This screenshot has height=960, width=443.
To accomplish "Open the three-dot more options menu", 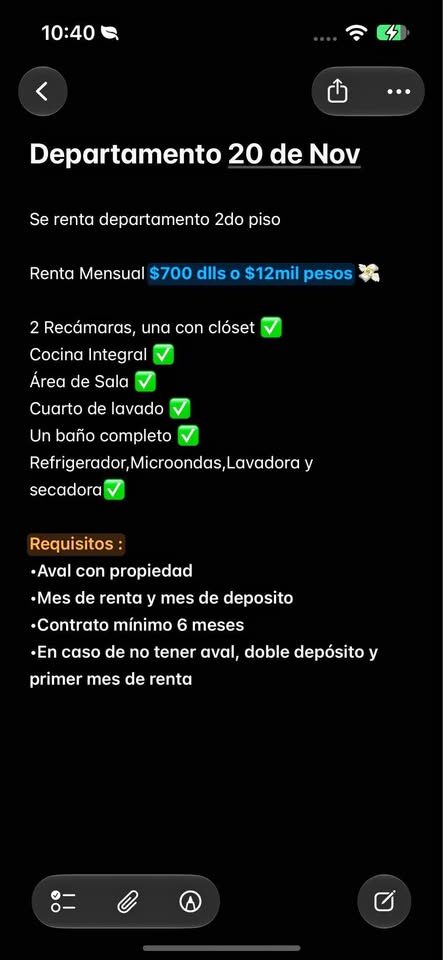I will 398,92.
